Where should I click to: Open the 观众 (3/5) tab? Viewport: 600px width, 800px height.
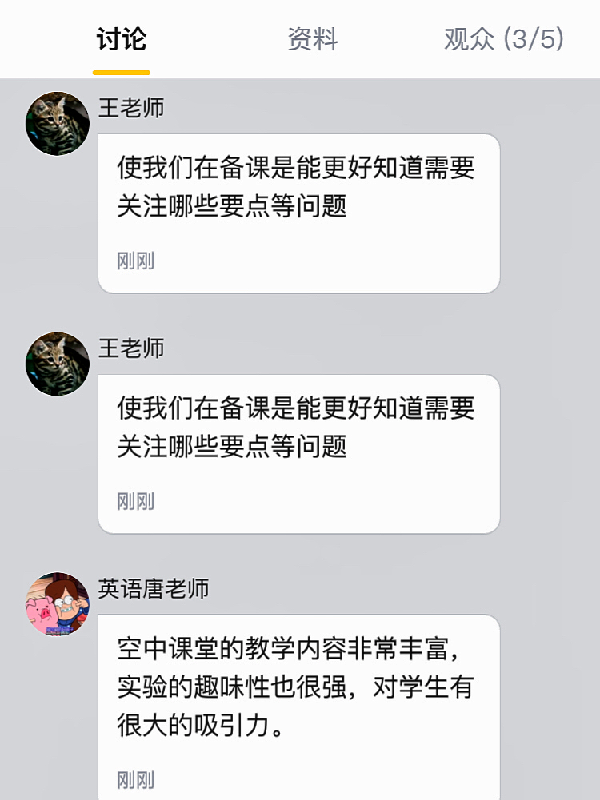coord(503,40)
